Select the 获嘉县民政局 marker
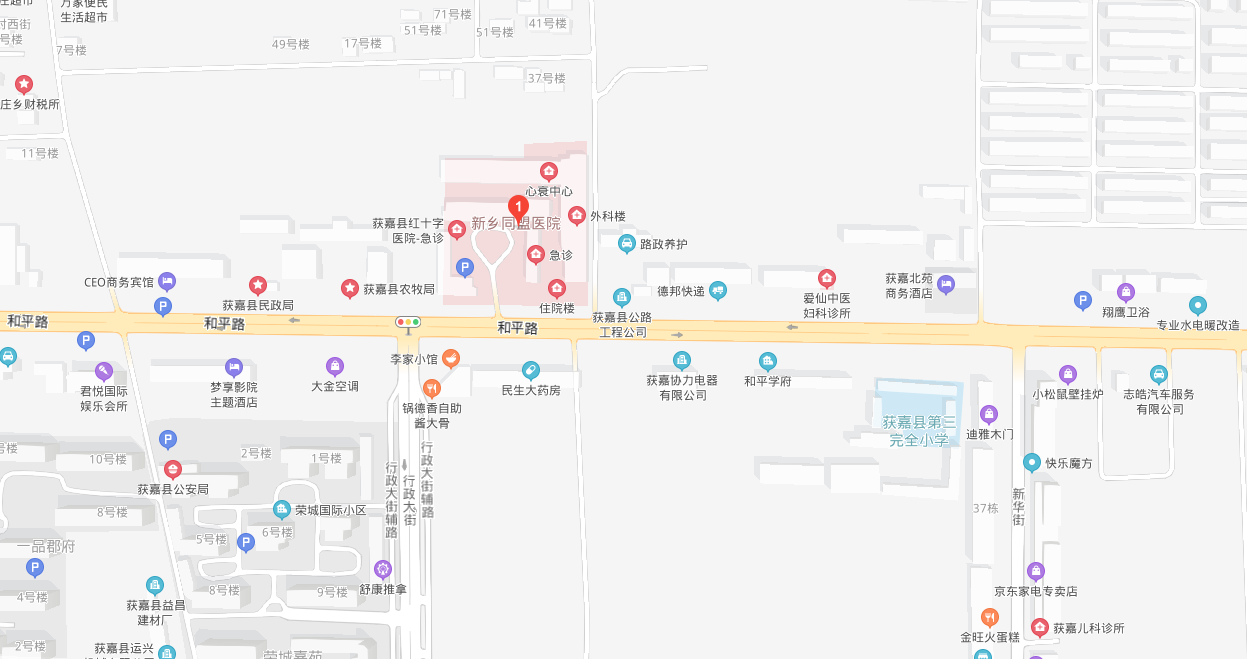Image resolution: width=1247 pixels, height=659 pixels. pos(258,286)
